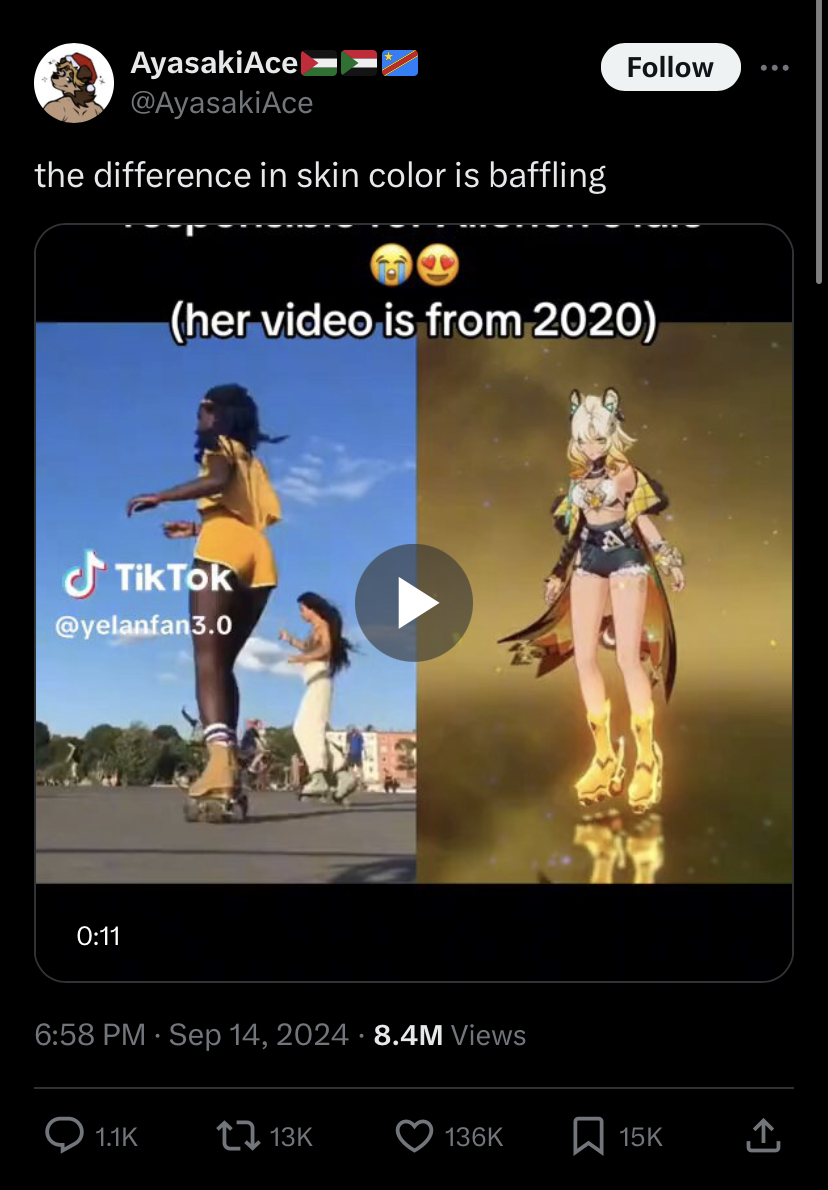Open the post's three-dot overflow menu
The width and height of the screenshot is (828, 1190).
point(775,67)
